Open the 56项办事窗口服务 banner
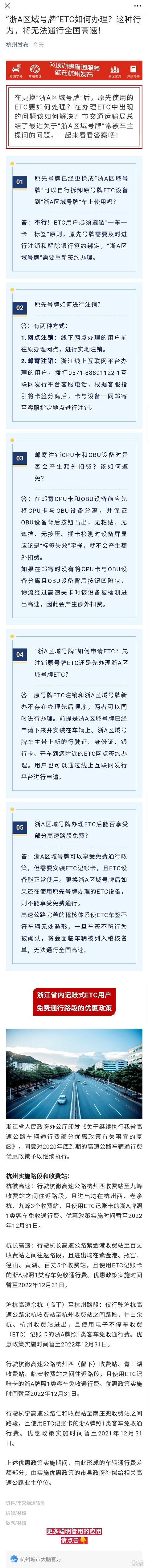Viewport: 148px width, 1568px height. click(x=74, y=70)
